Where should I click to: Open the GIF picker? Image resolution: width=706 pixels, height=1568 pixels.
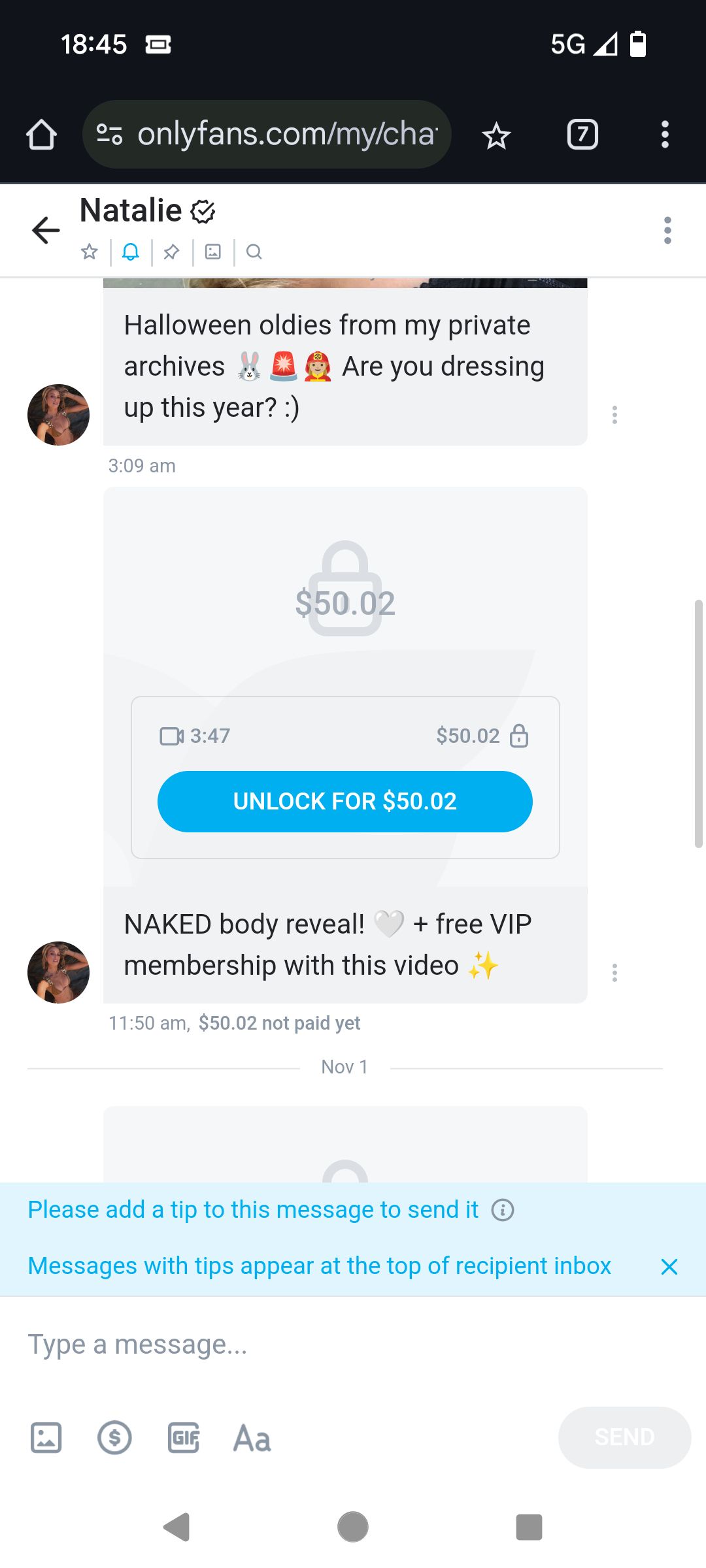[184, 1437]
